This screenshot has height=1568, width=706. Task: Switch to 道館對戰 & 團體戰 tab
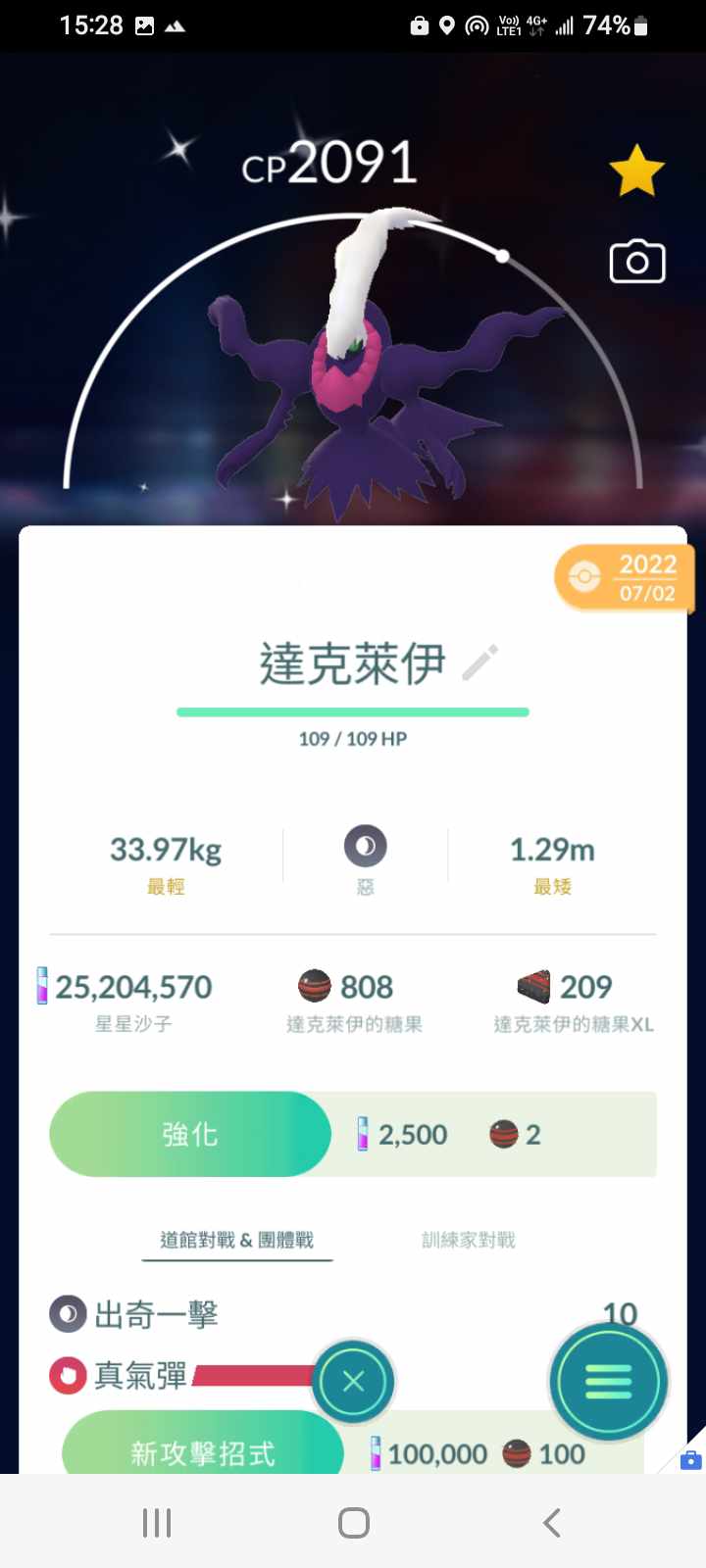tap(236, 1240)
